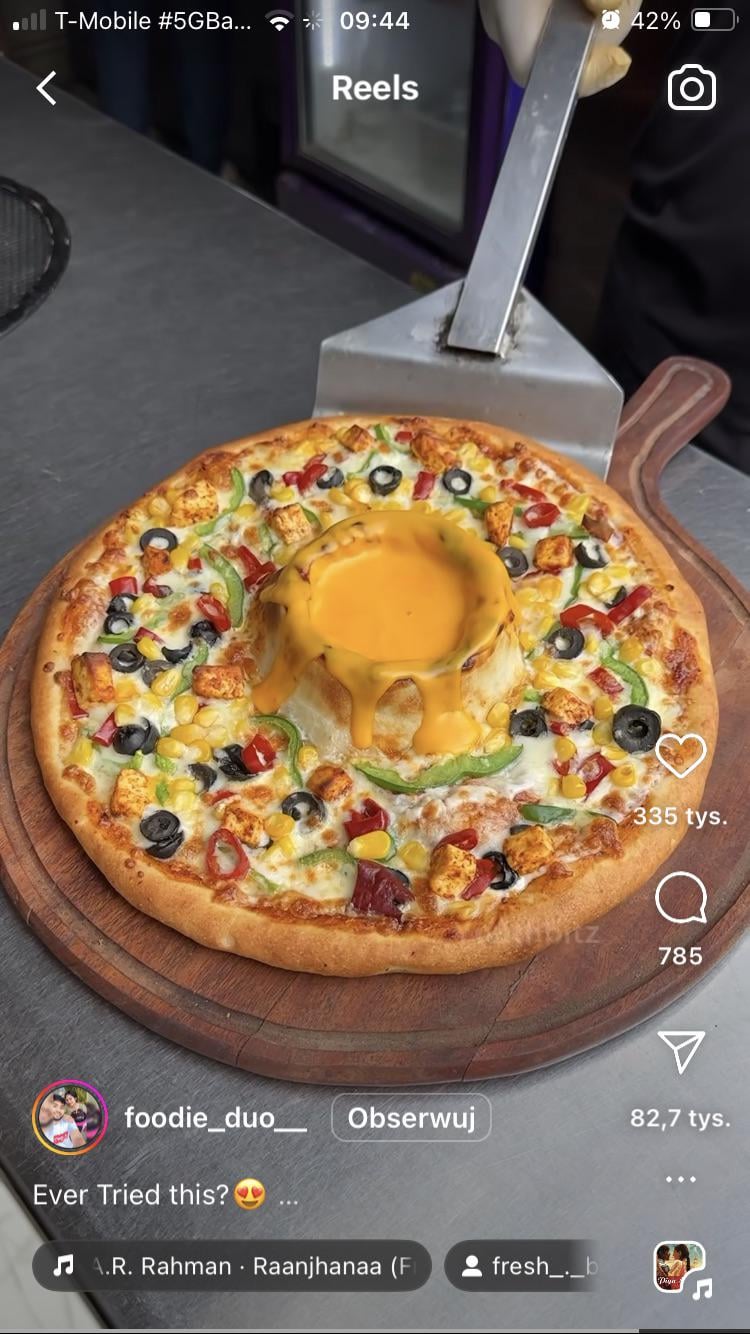Viewport: 750px width, 1334px height.
Task: Open the comments on this reel
Action: (681, 898)
